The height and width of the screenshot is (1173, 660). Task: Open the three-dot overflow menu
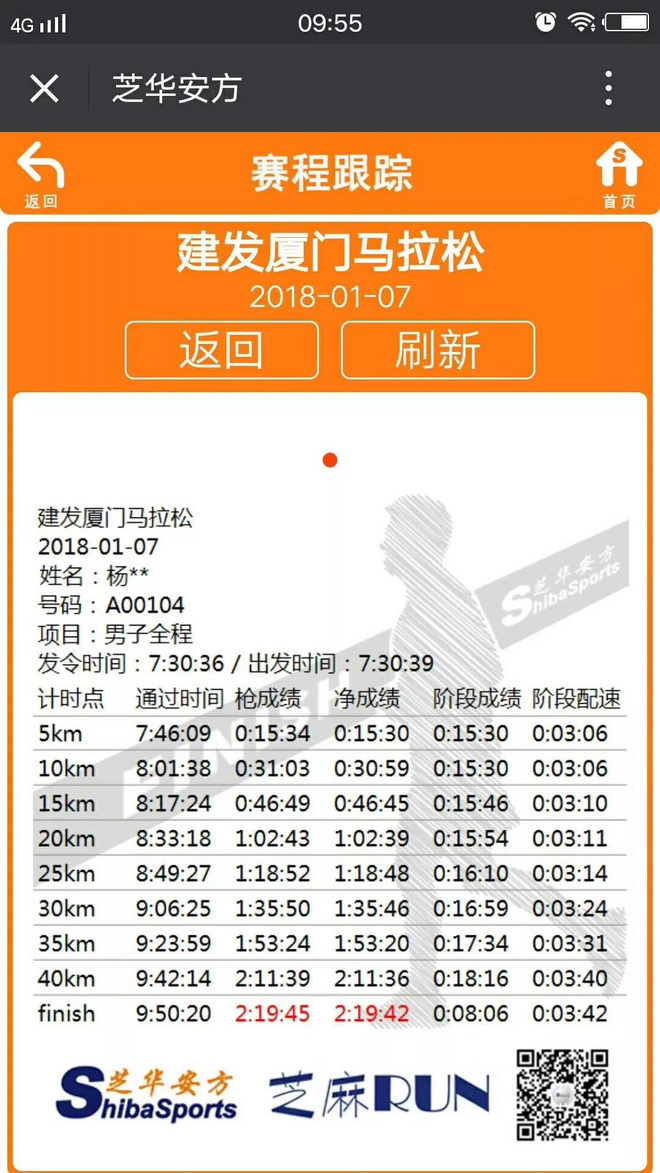(608, 89)
